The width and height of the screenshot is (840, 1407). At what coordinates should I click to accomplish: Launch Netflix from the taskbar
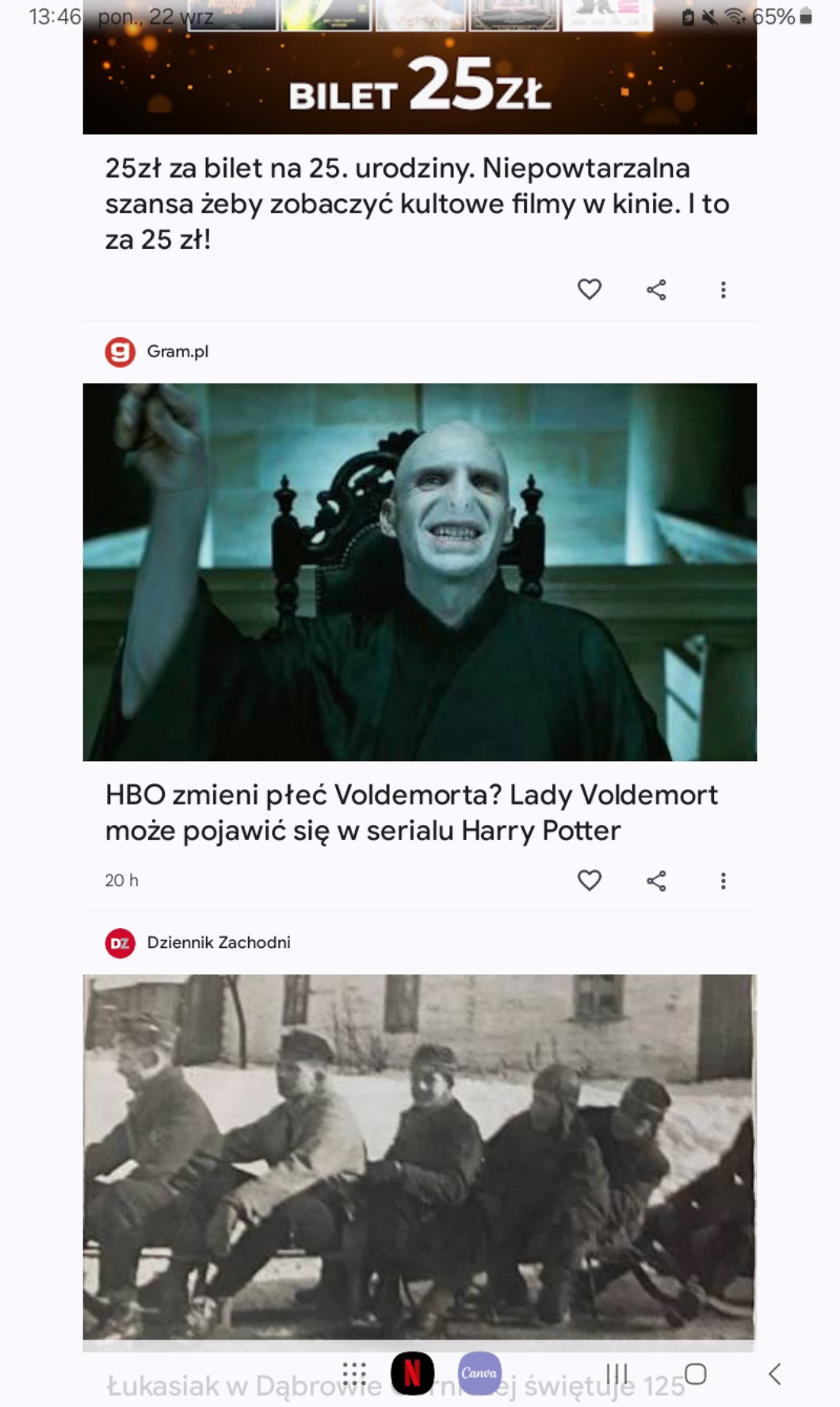click(412, 1373)
